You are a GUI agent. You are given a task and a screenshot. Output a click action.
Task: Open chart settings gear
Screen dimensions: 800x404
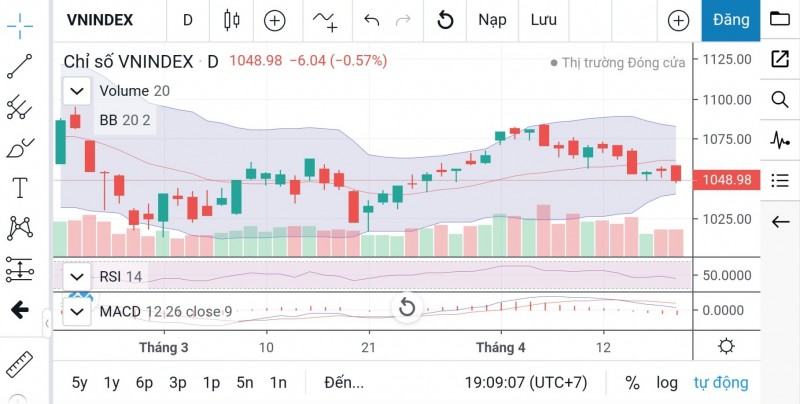725,347
